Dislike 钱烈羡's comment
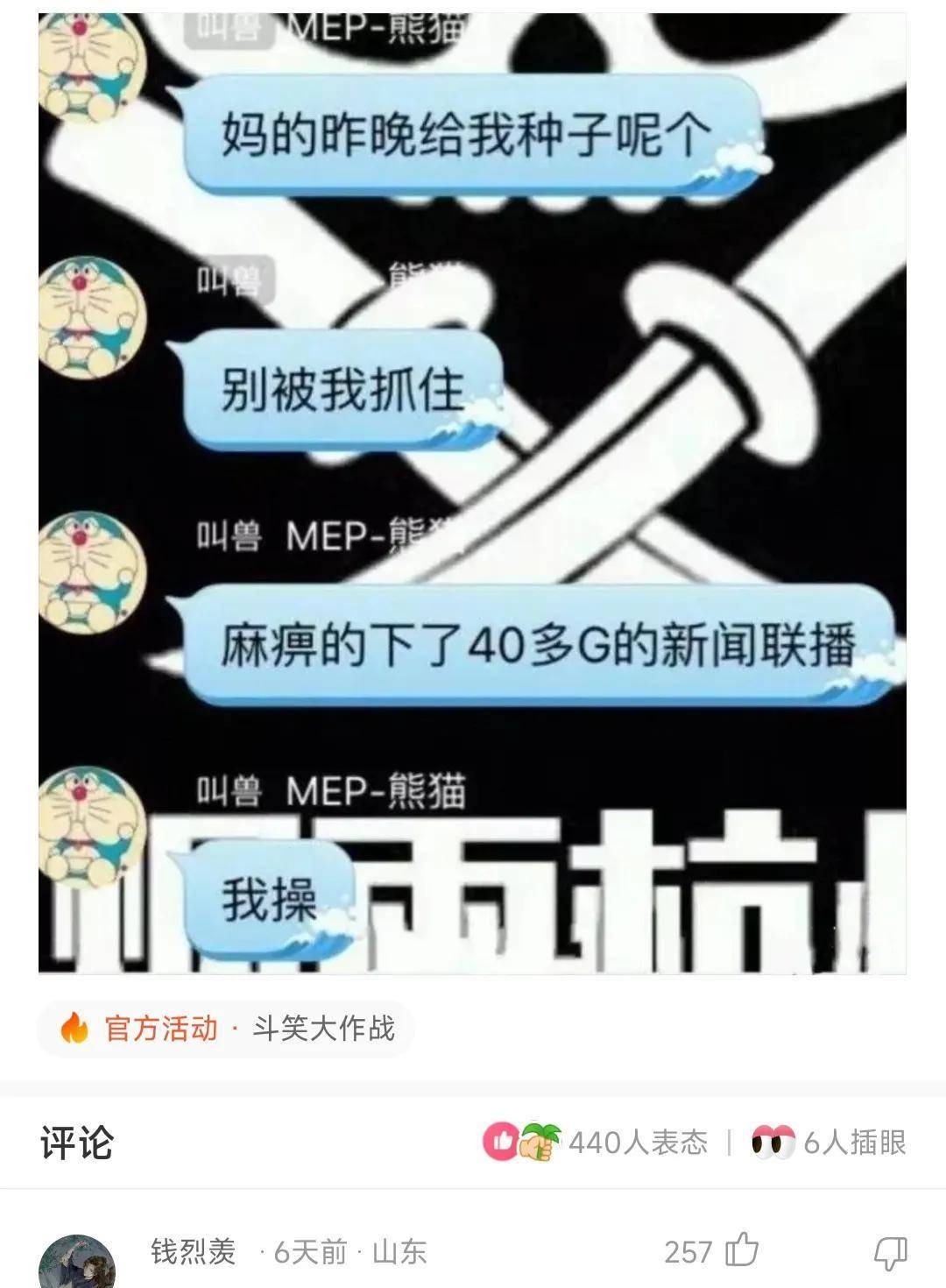This screenshot has width=946, height=1288. point(890,1252)
